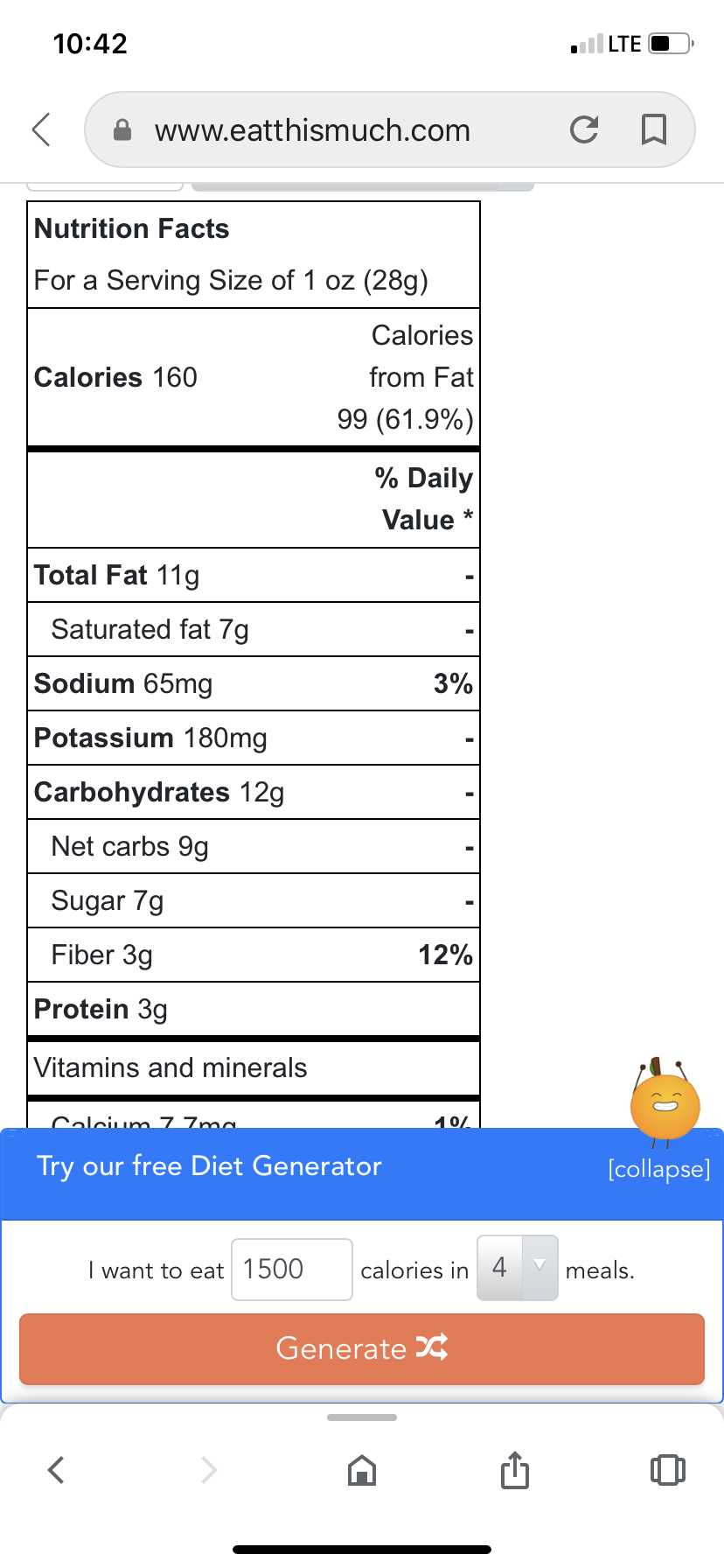Go to the browser home page
Viewport: 724px width, 1568px height.
click(362, 1470)
